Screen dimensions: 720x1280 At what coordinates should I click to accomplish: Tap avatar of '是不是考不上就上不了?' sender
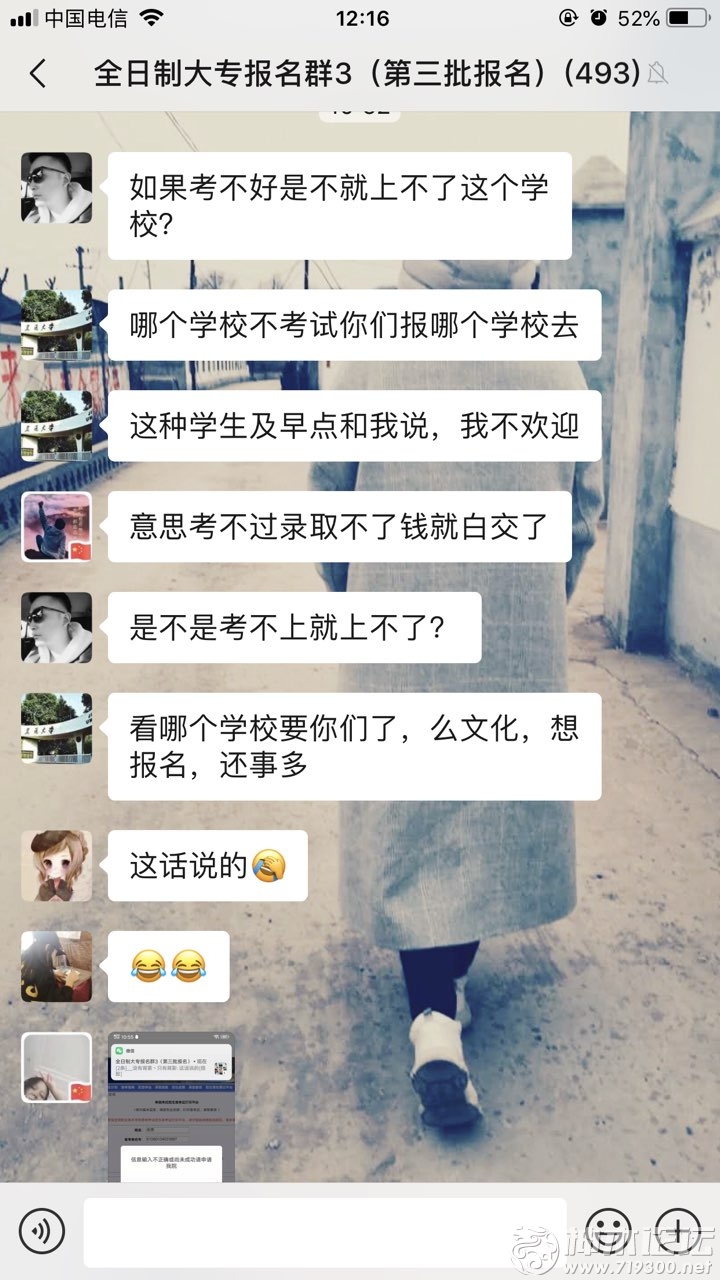(57, 628)
